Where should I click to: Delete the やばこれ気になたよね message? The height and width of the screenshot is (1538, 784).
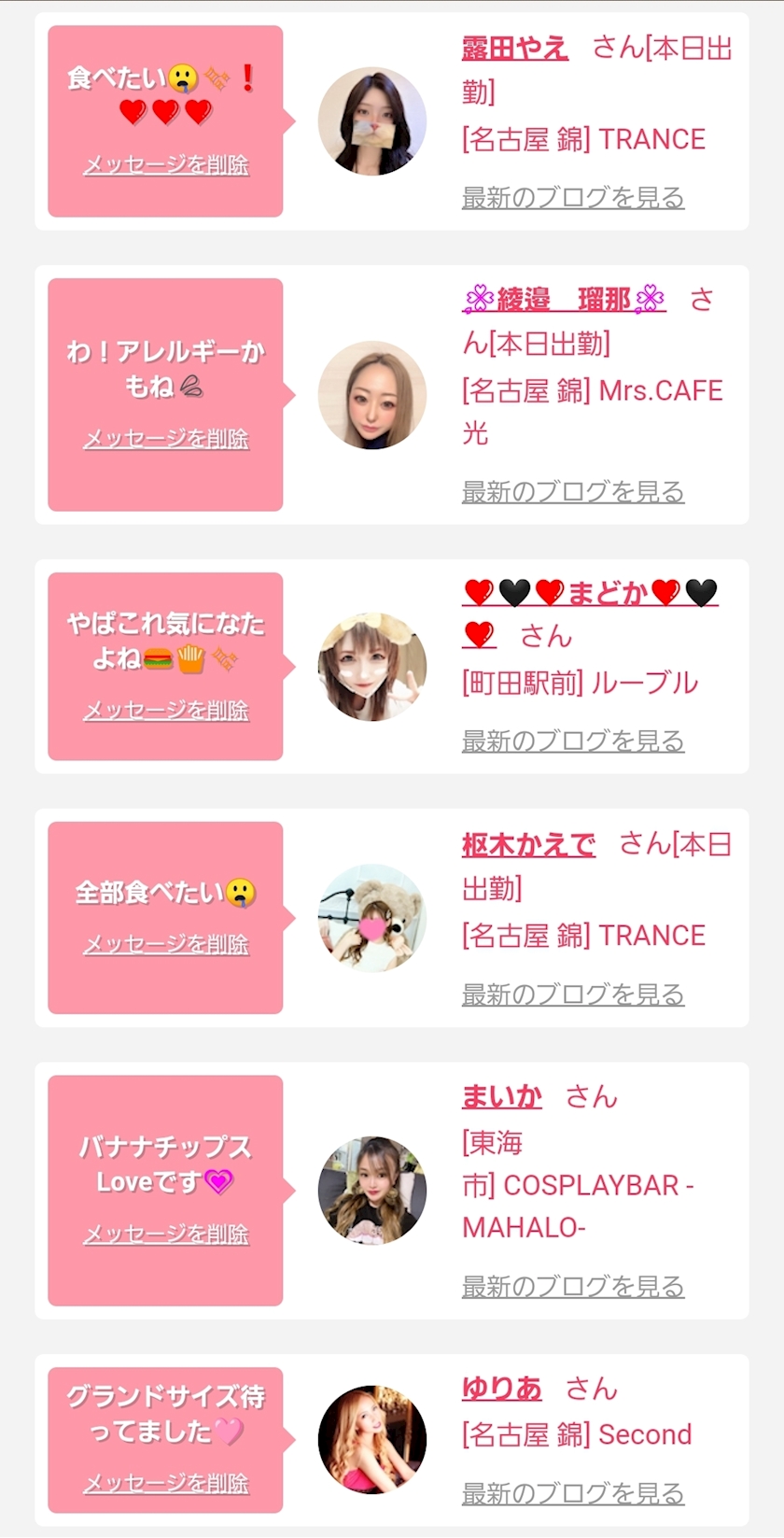pyautogui.click(x=166, y=711)
